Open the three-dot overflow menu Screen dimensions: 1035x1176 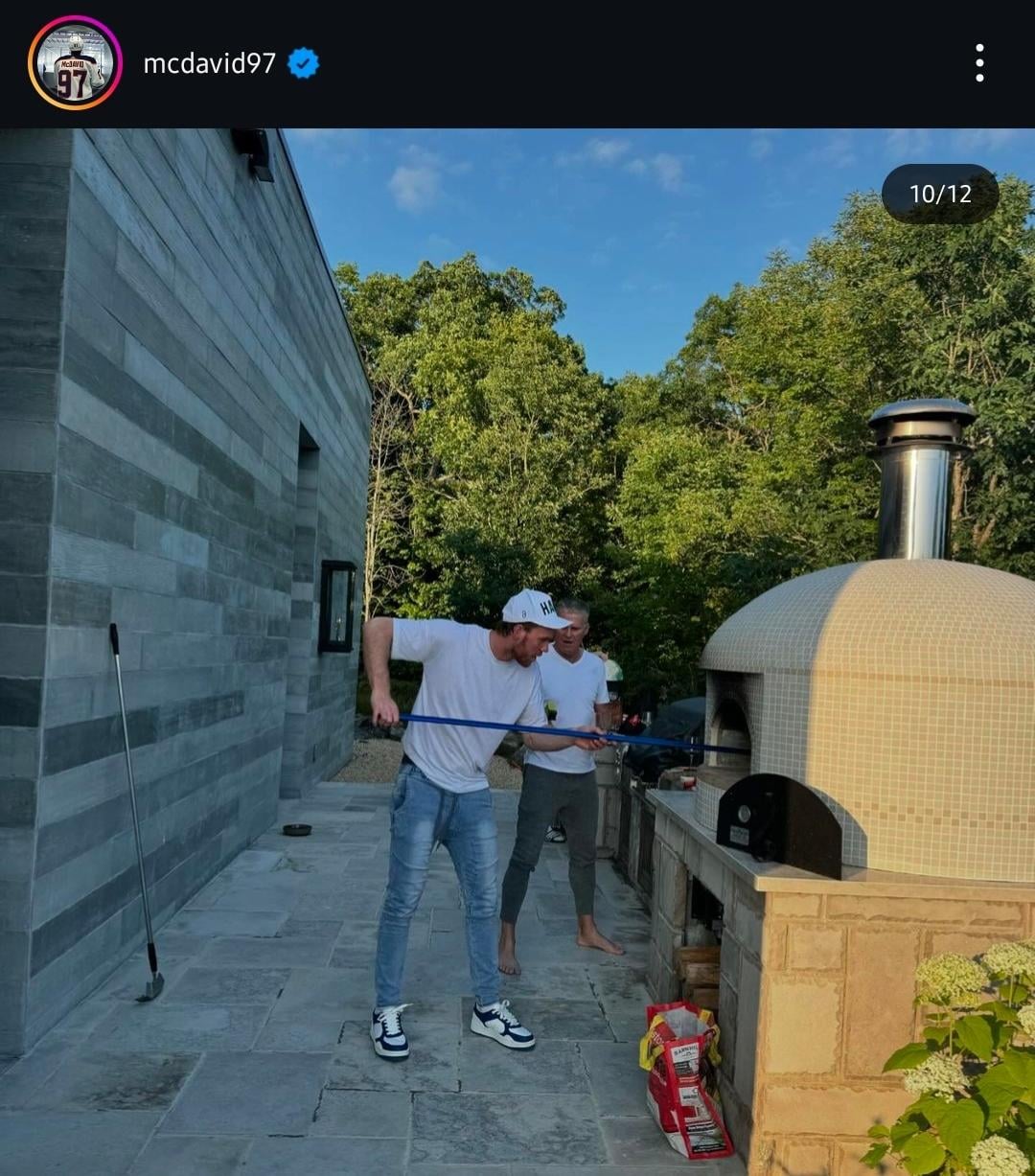978,63
